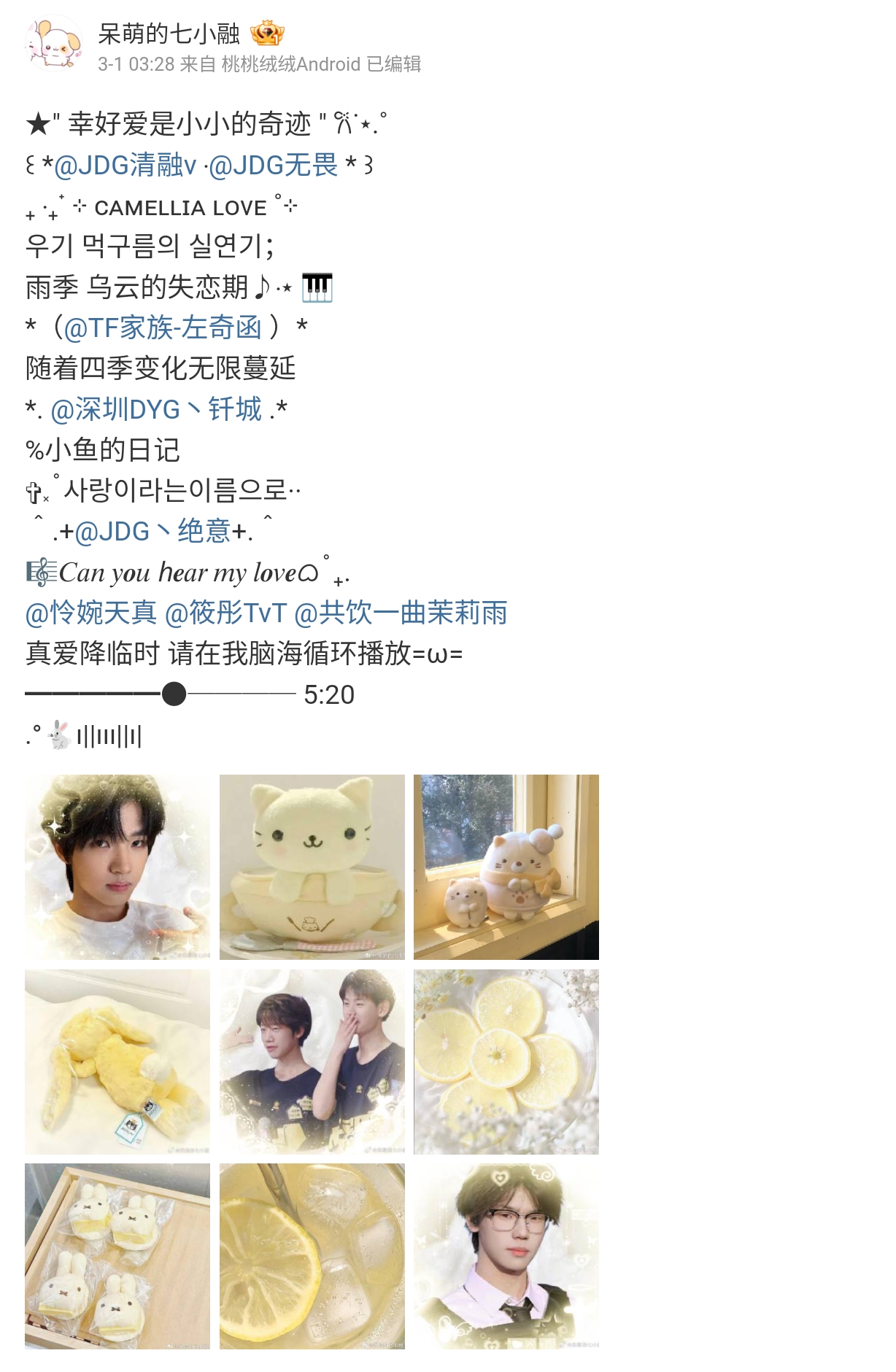The height and width of the screenshot is (1372, 896).
Task: Open the @怜婉天真 mention
Action: pos(91,613)
